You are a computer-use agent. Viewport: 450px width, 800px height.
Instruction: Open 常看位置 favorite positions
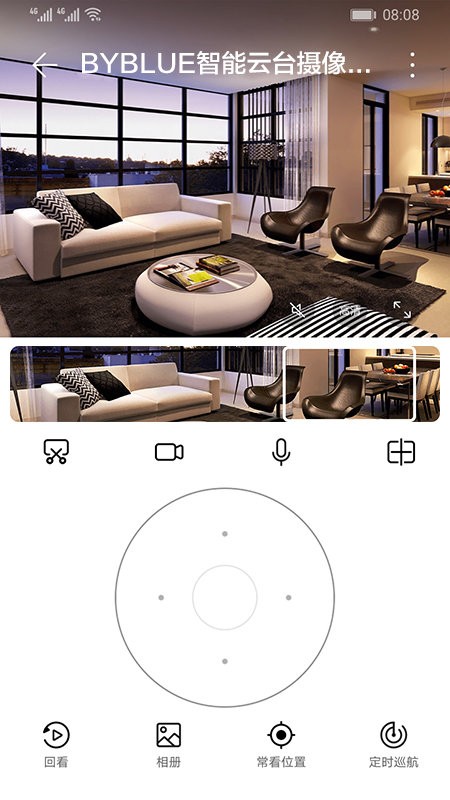tap(281, 745)
